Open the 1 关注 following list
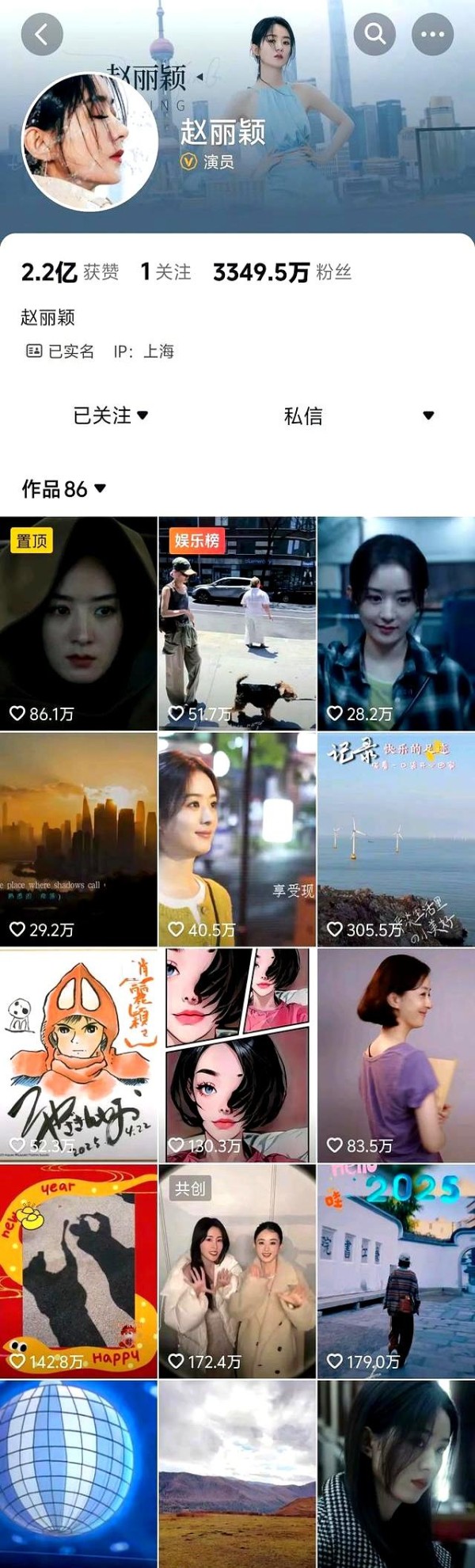The image size is (475, 1568). pyautogui.click(x=165, y=272)
